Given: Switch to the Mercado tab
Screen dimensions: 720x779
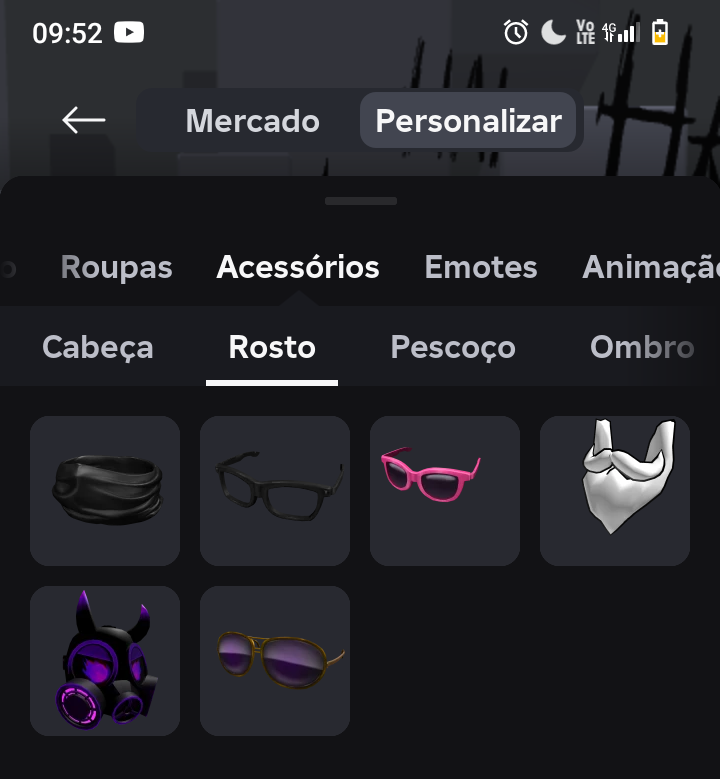Looking at the screenshot, I should 252,120.
